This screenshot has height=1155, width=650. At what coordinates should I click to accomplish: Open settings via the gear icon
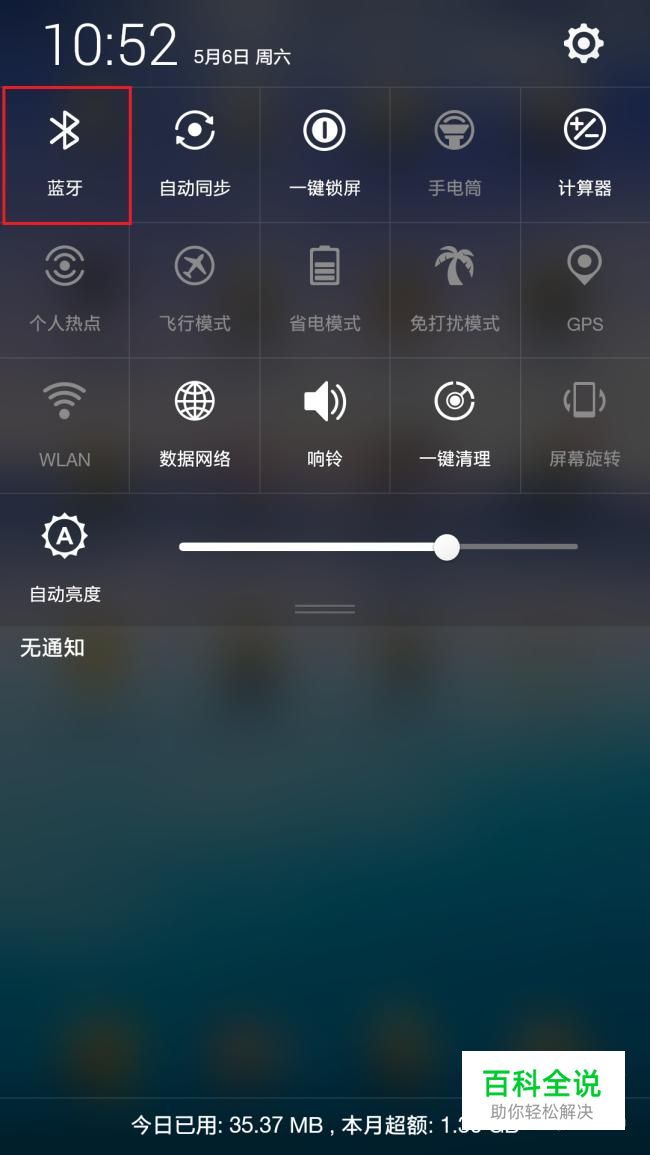584,43
